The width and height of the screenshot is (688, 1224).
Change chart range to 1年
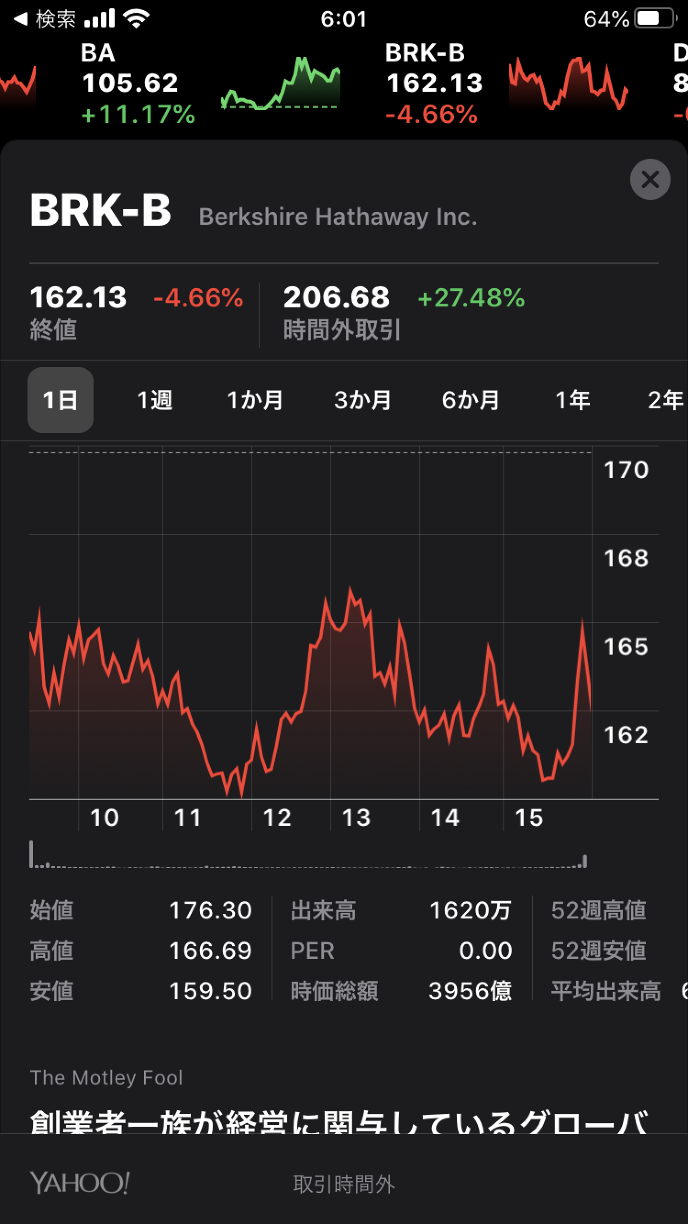[573, 400]
